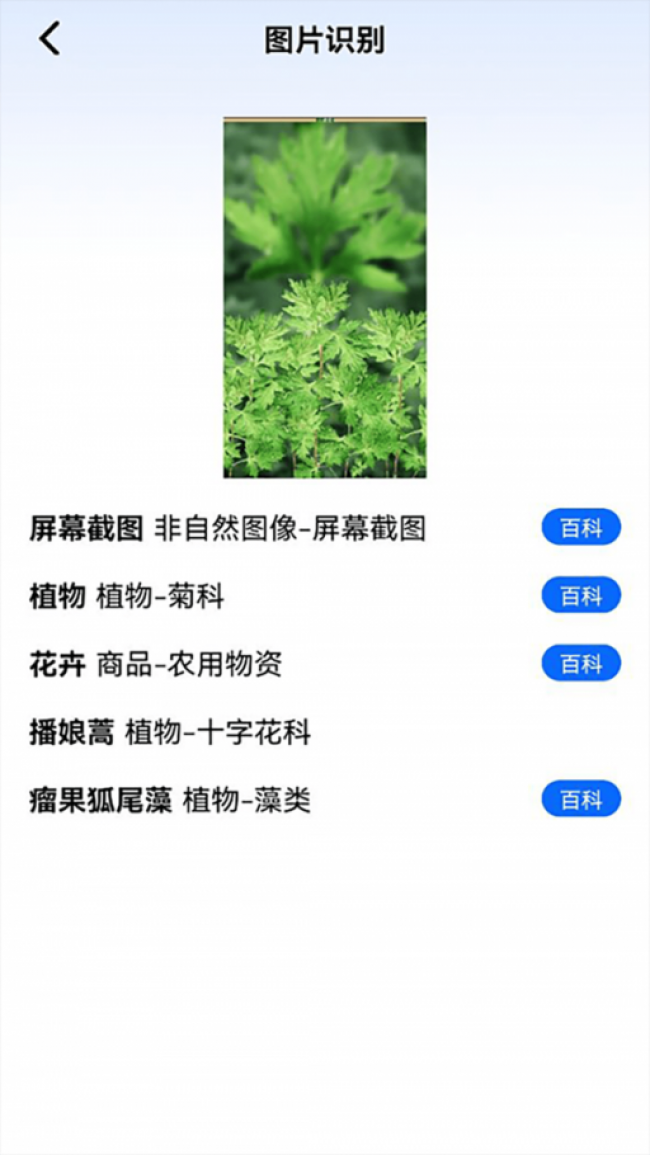Open 百科 for the 屏幕截图 result
650x1155 pixels.
[581, 528]
